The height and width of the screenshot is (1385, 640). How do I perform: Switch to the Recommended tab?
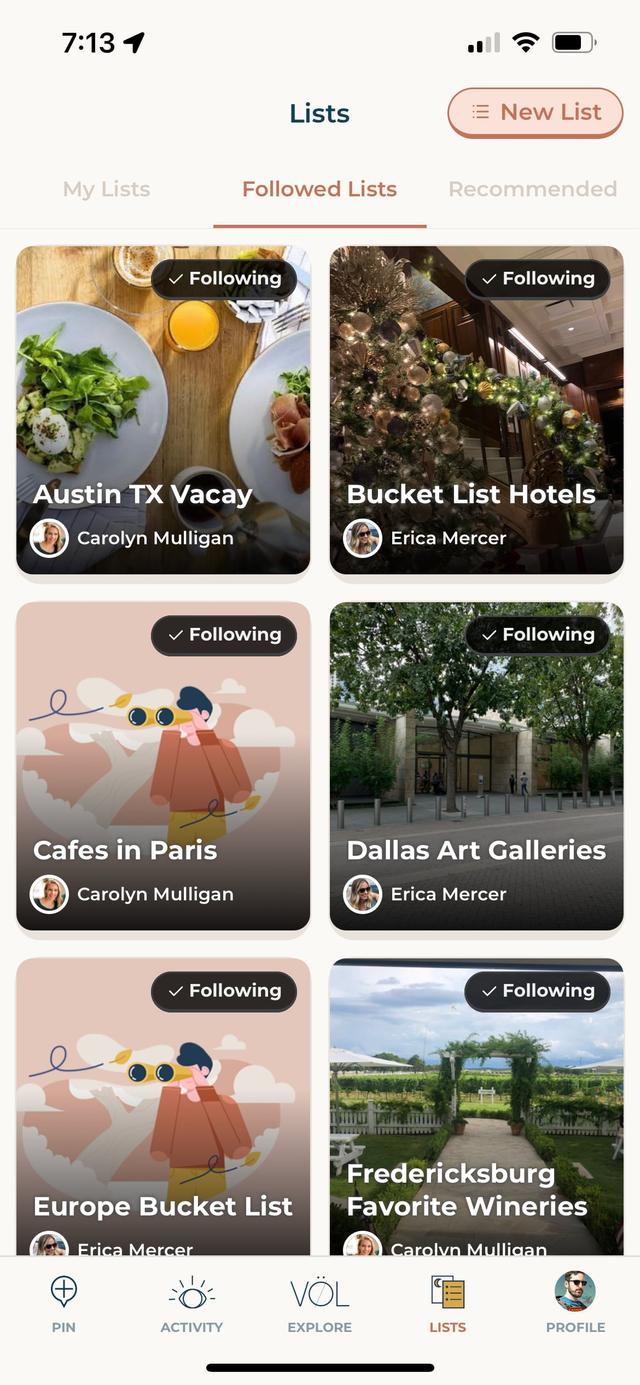point(532,189)
